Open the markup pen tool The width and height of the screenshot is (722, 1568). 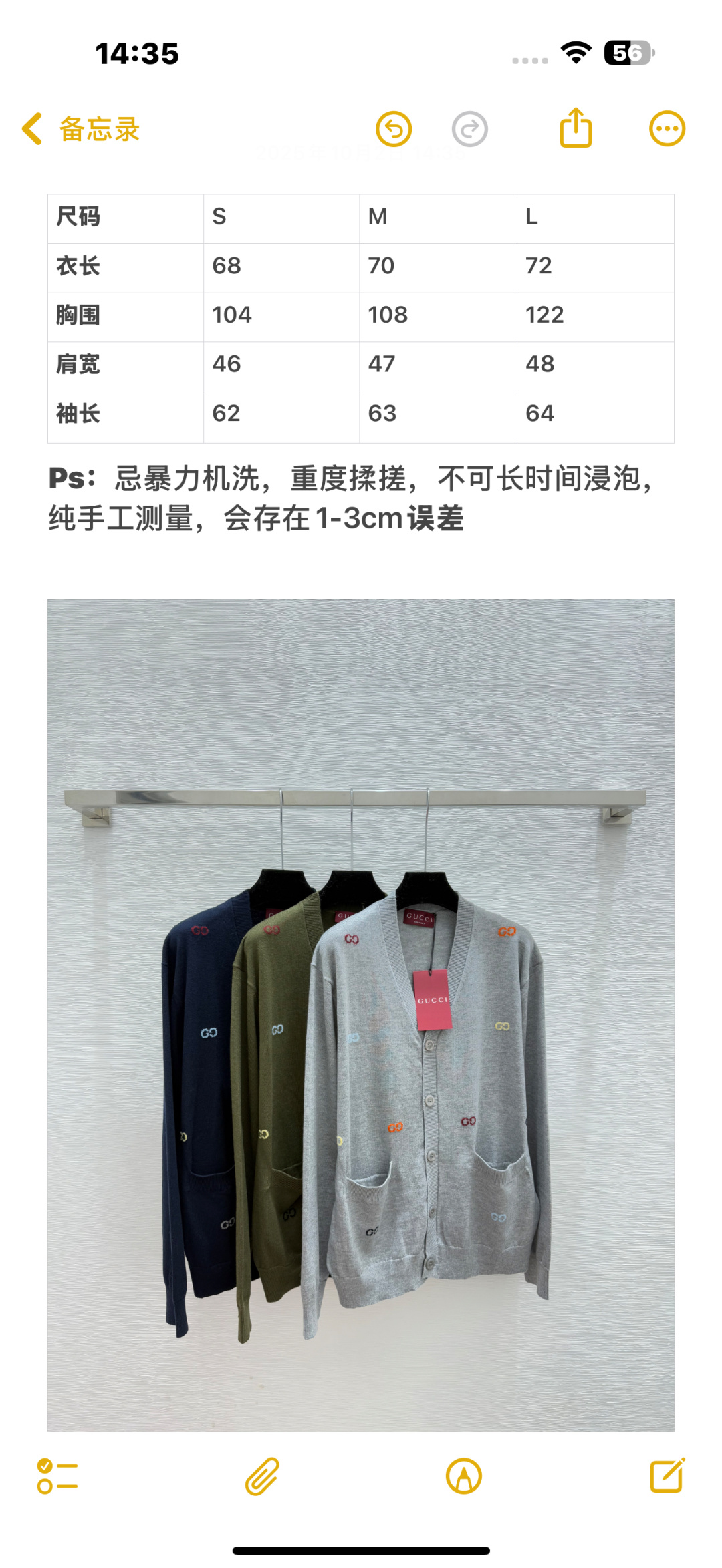pyautogui.click(x=464, y=1476)
